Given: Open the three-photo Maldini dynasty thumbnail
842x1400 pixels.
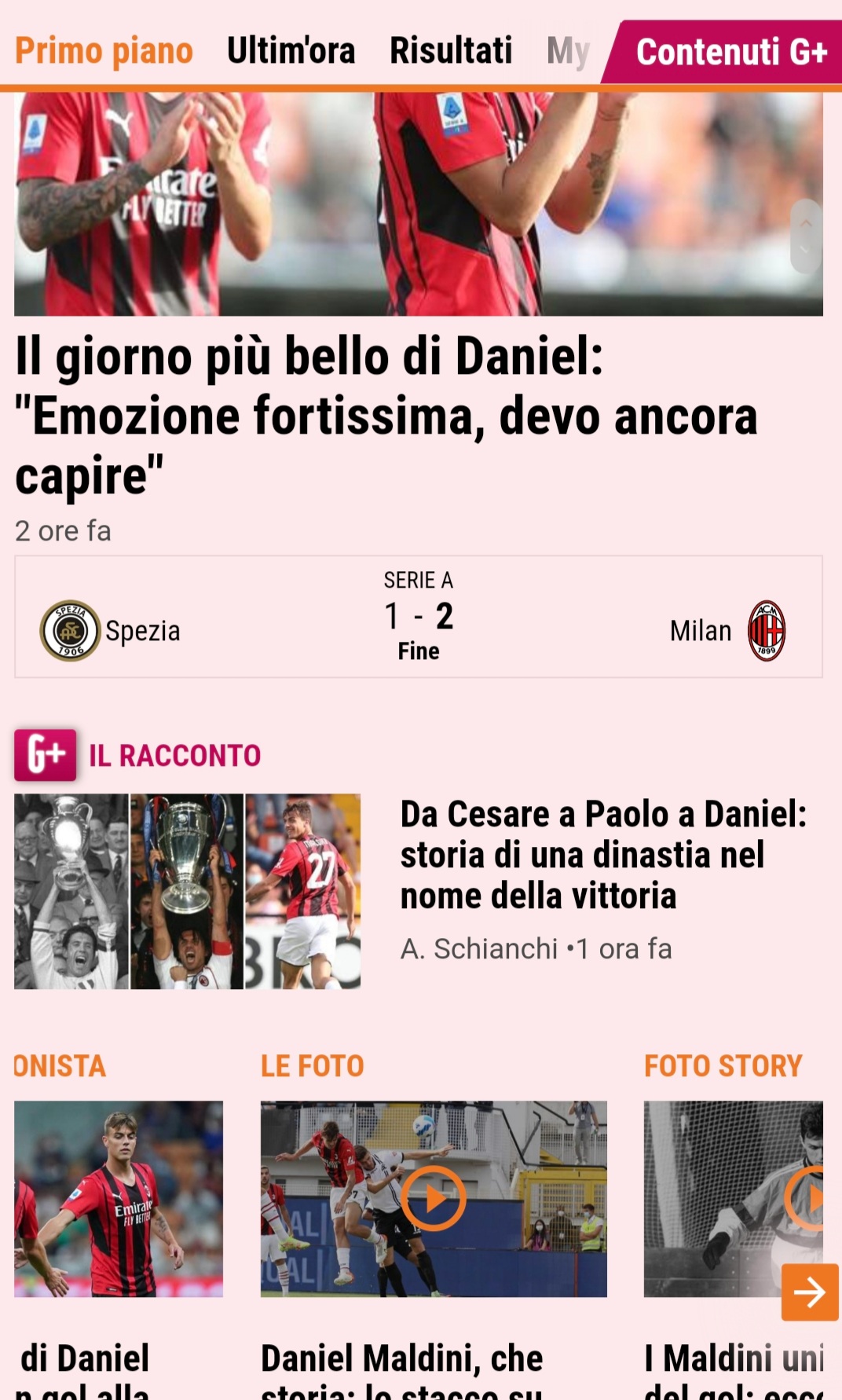Looking at the screenshot, I should 187,891.
